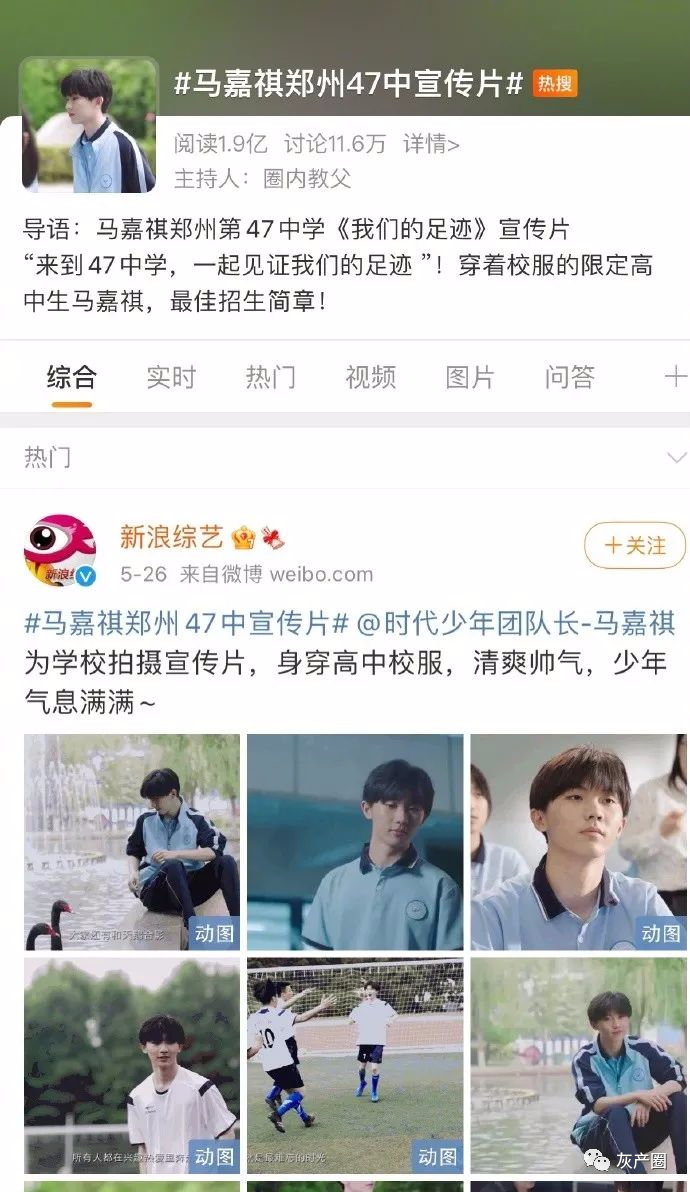Switch to the 热门 tab
690x1192 pixels.
click(271, 377)
